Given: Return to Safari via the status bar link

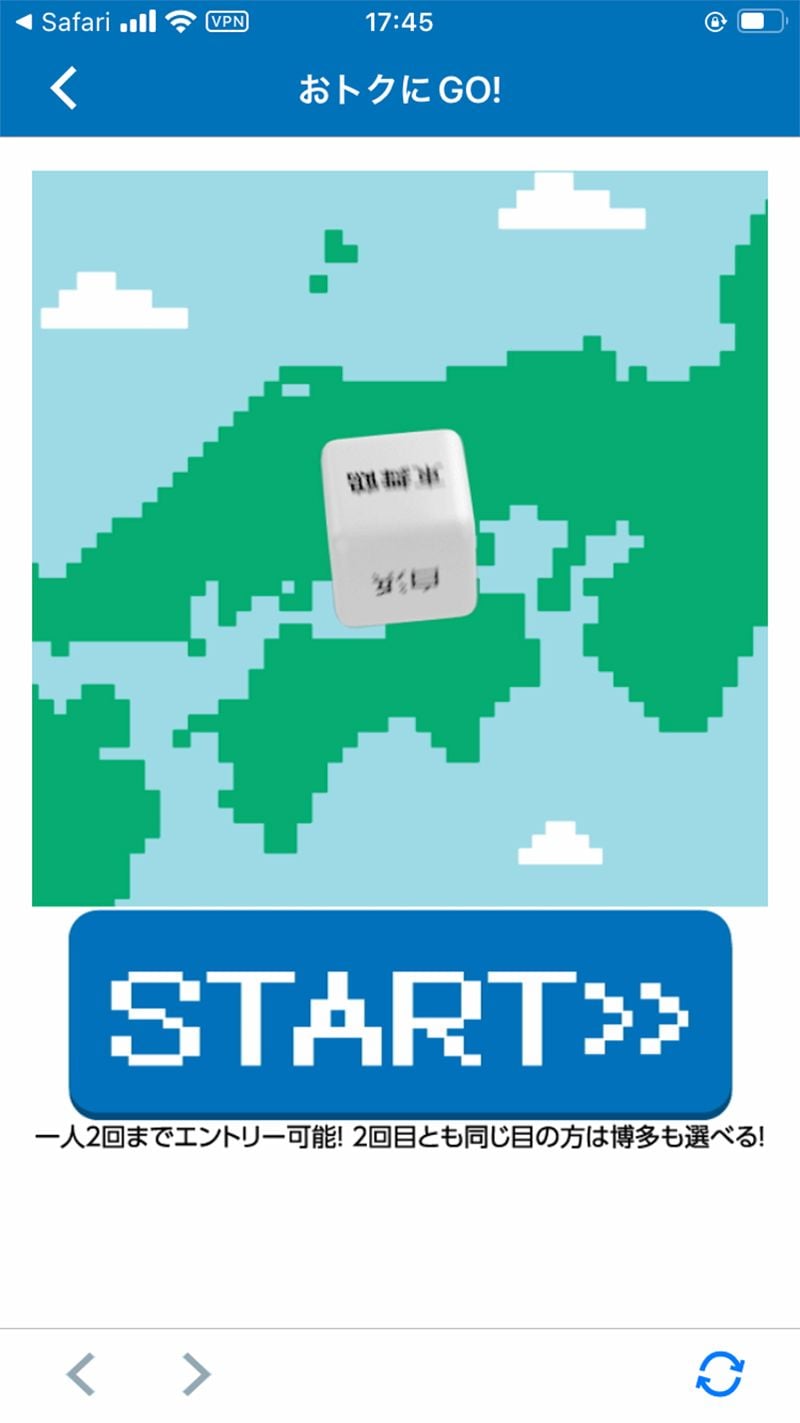Looking at the screenshot, I should click(63, 22).
